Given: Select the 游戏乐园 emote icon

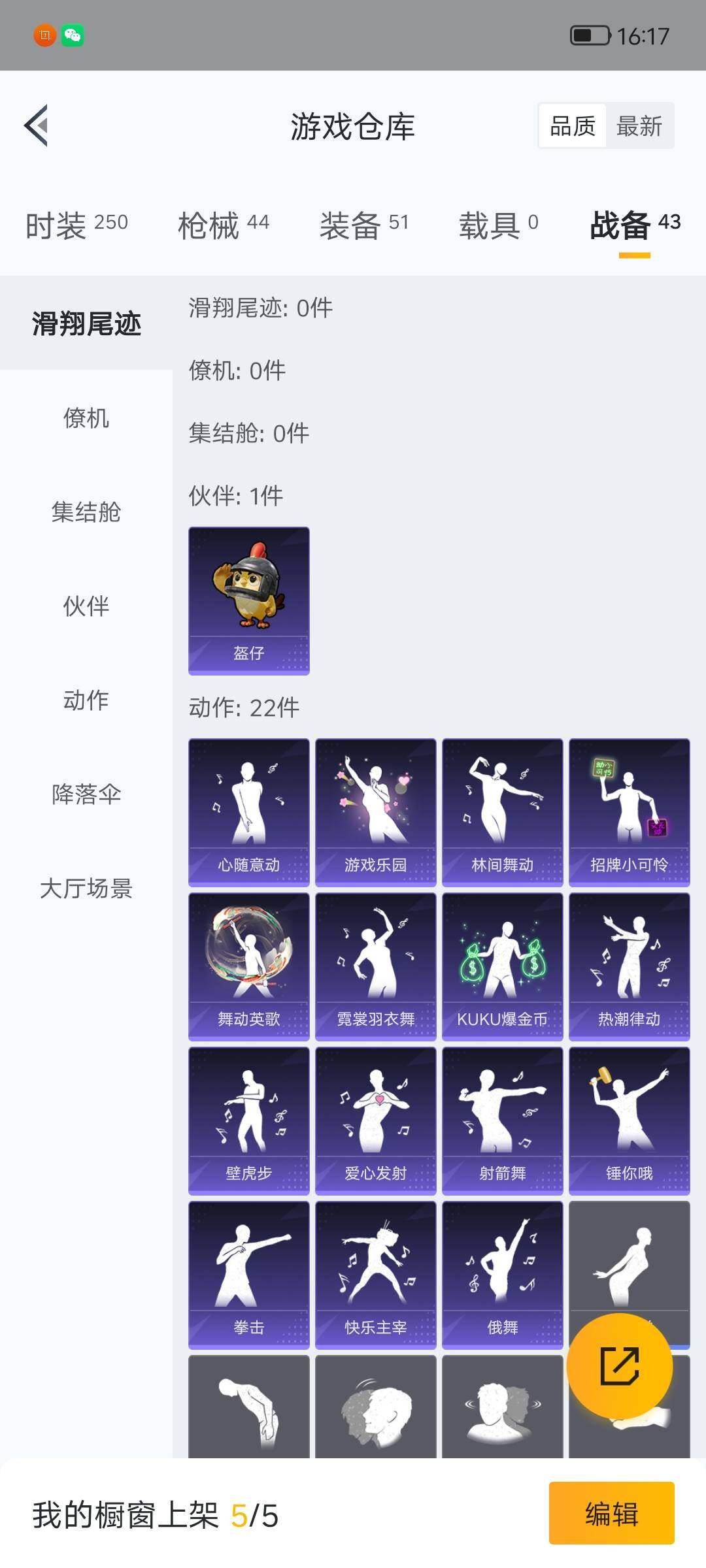Looking at the screenshot, I should click(376, 810).
